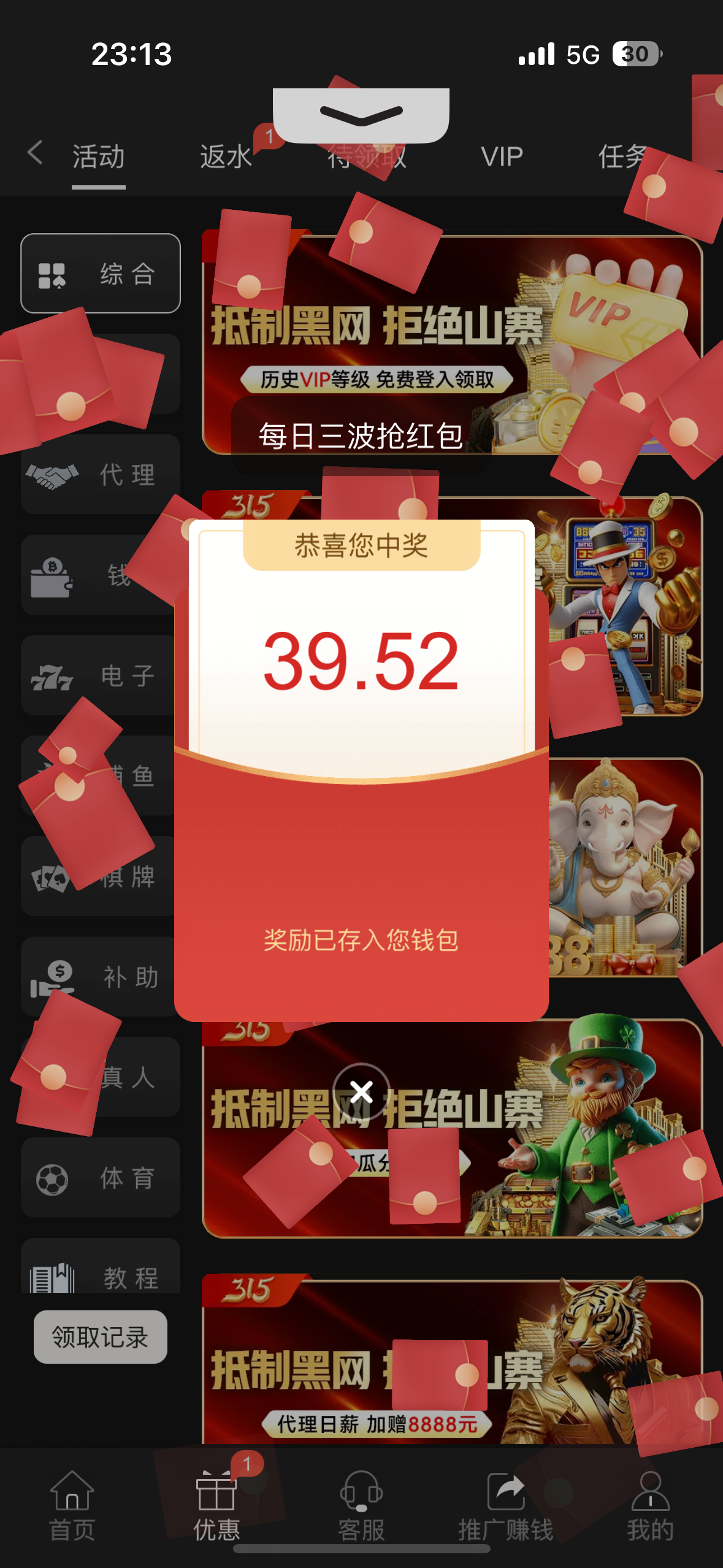This screenshot has height=1568, width=723.
Task: View 领取记录 claim history
Action: [101, 1337]
